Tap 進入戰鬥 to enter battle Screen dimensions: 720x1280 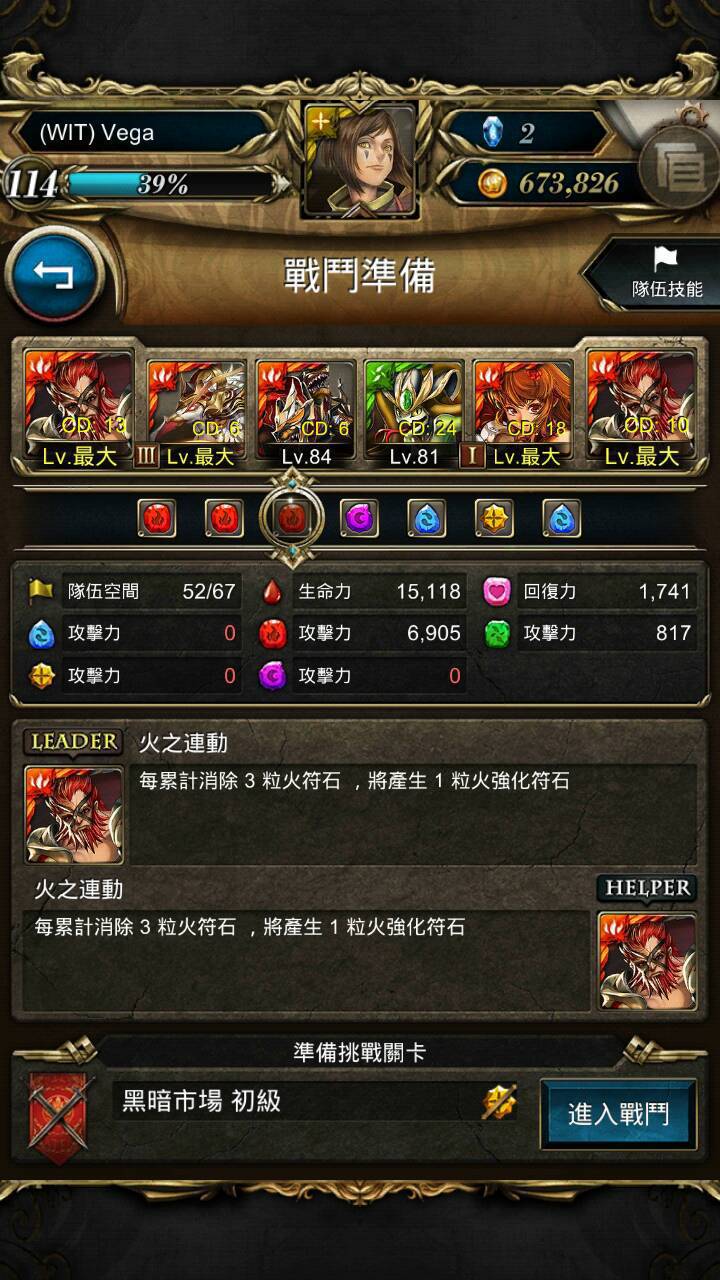coord(618,1113)
